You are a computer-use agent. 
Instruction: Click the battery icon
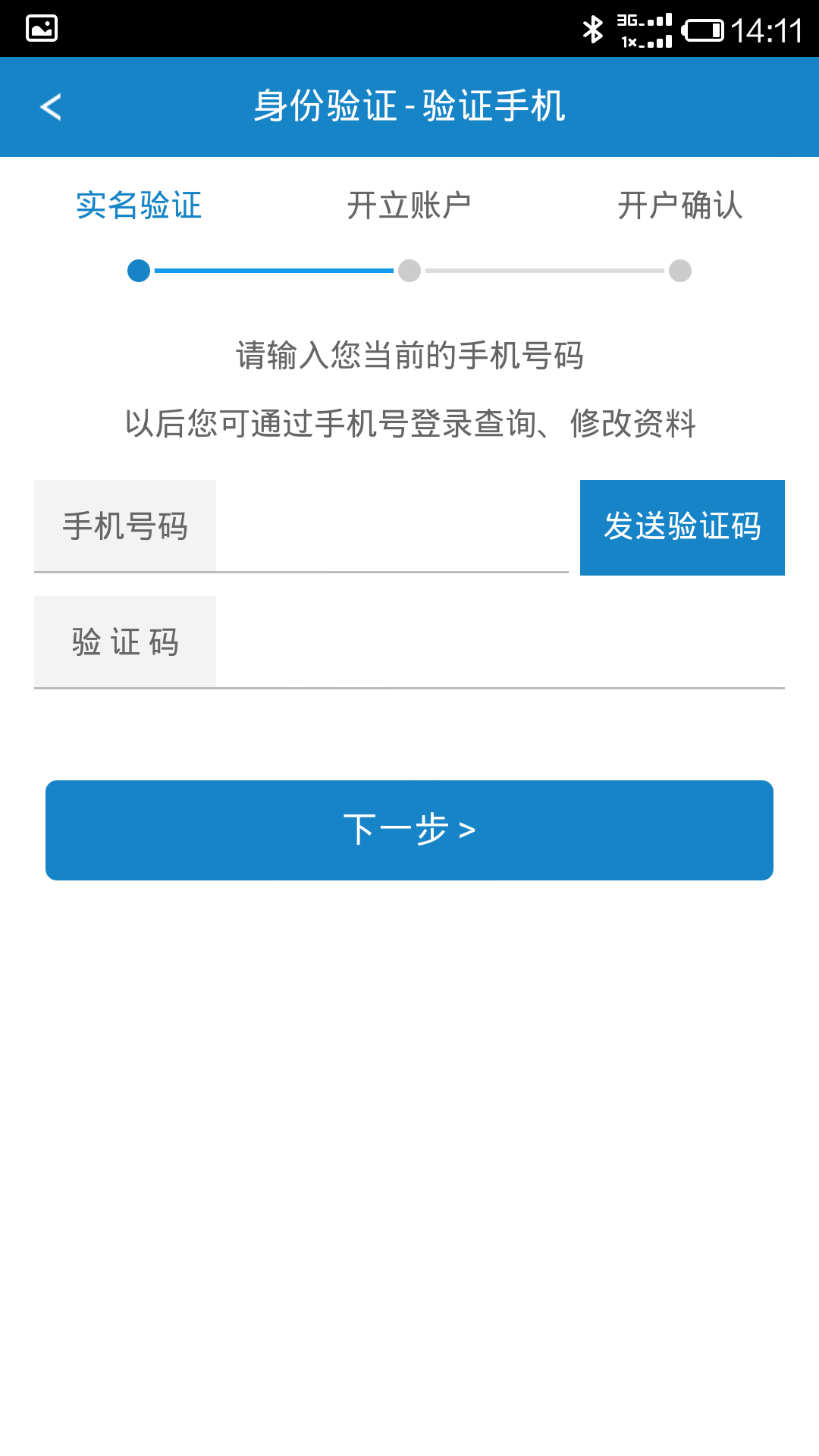point(705,28)
